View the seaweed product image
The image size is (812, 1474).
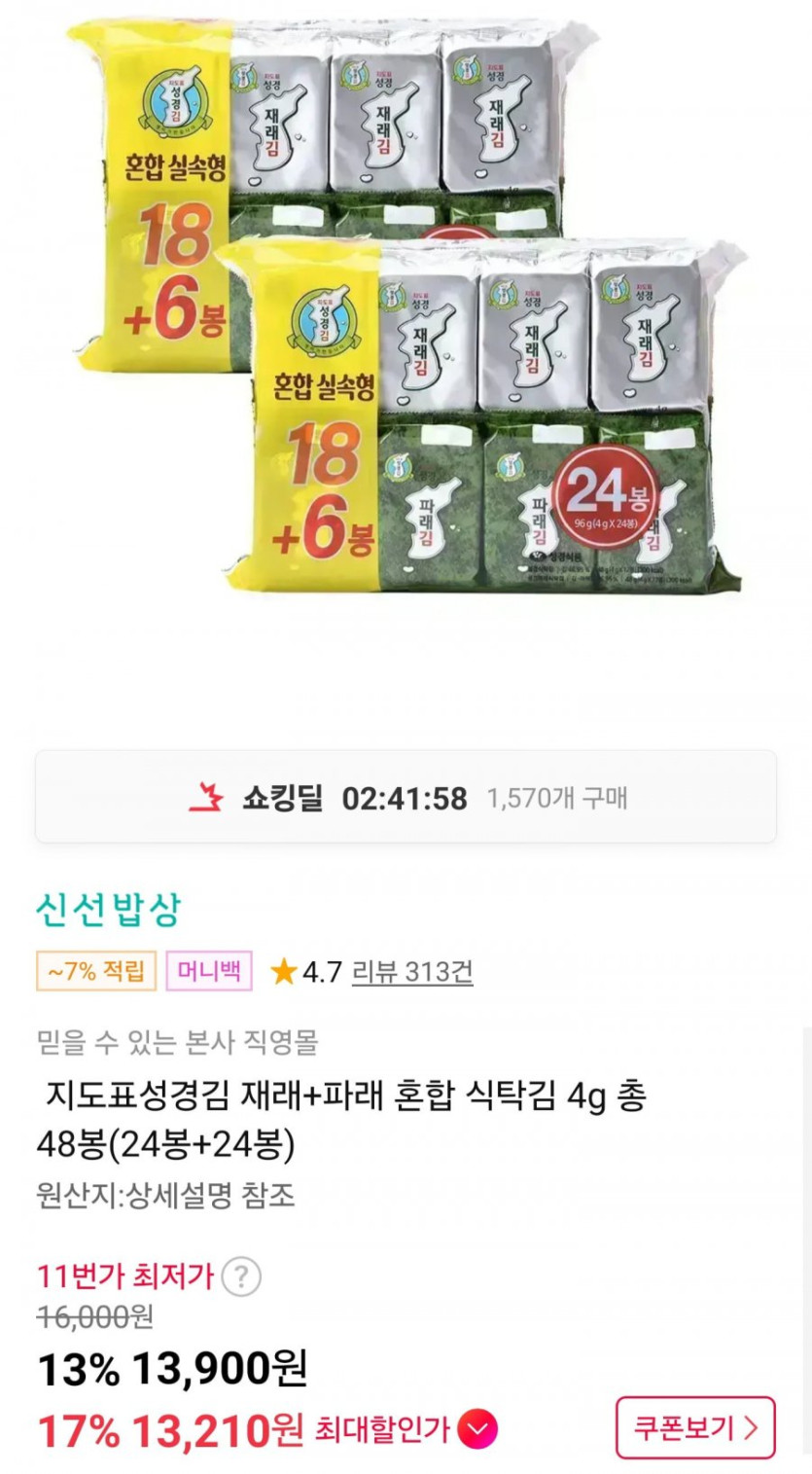point(408,311)
